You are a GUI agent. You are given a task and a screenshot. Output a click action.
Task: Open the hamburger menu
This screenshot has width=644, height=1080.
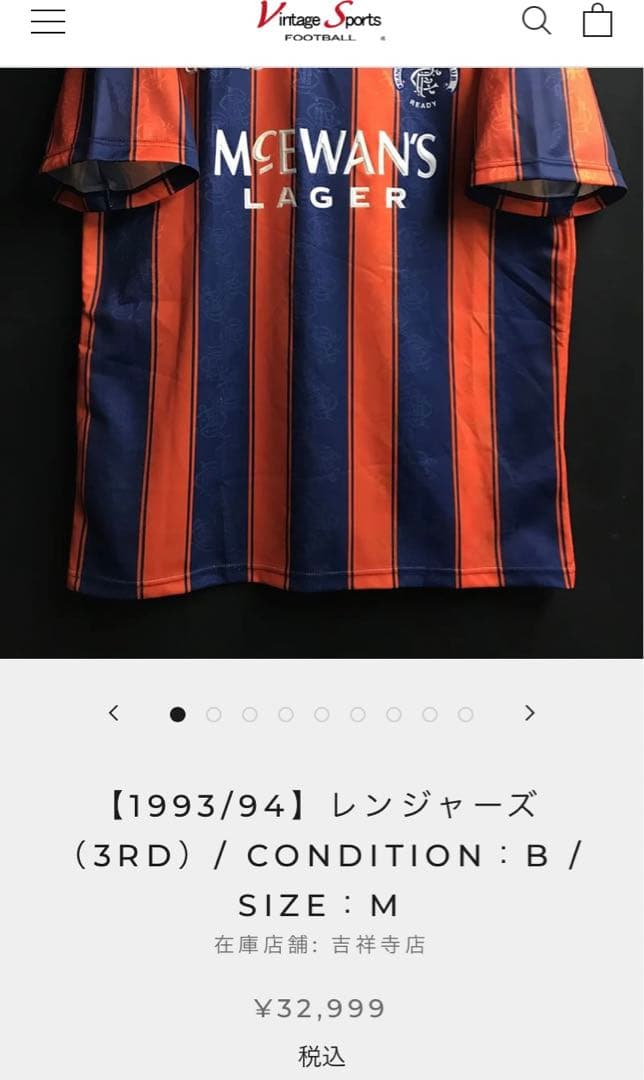(x=48, y=21)
